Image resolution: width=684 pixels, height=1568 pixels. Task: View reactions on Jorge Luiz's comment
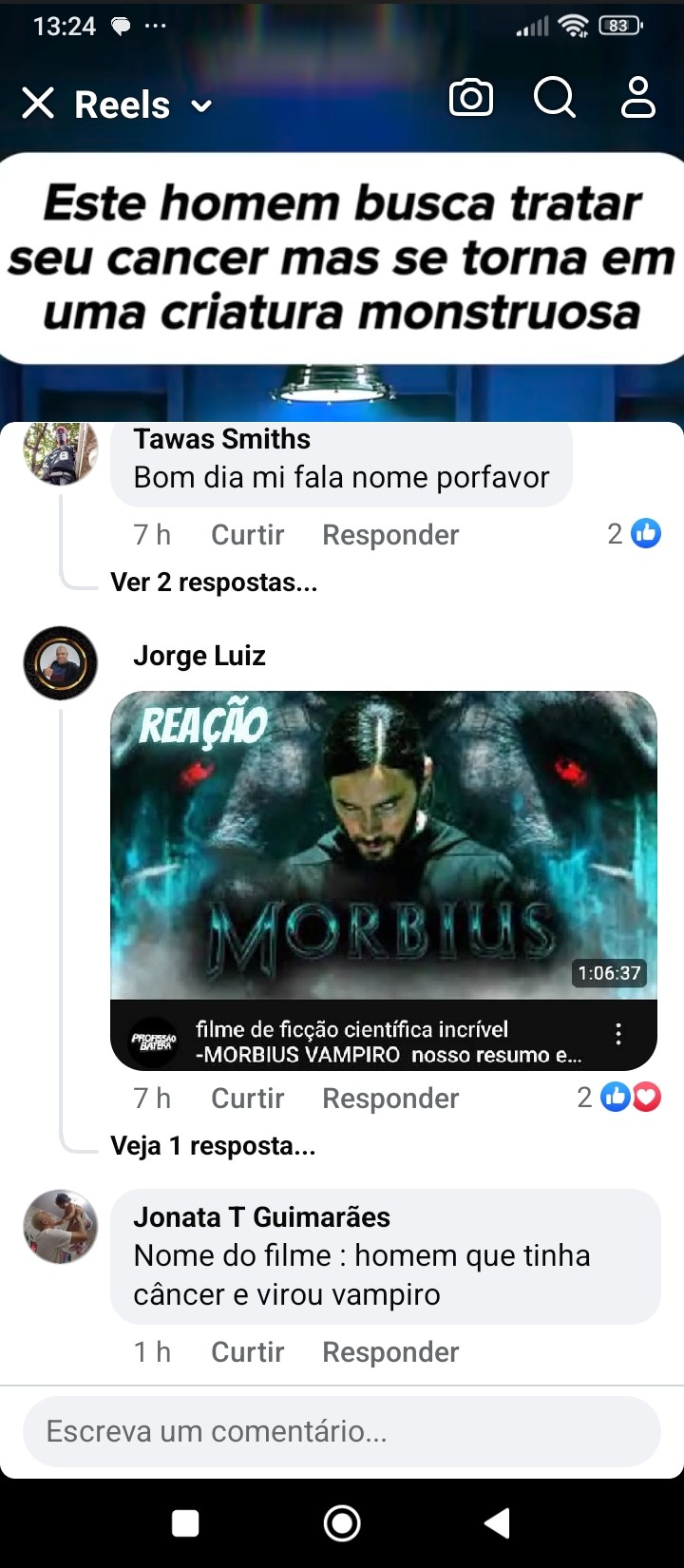pyautogui.click(x=619, y=1098)
